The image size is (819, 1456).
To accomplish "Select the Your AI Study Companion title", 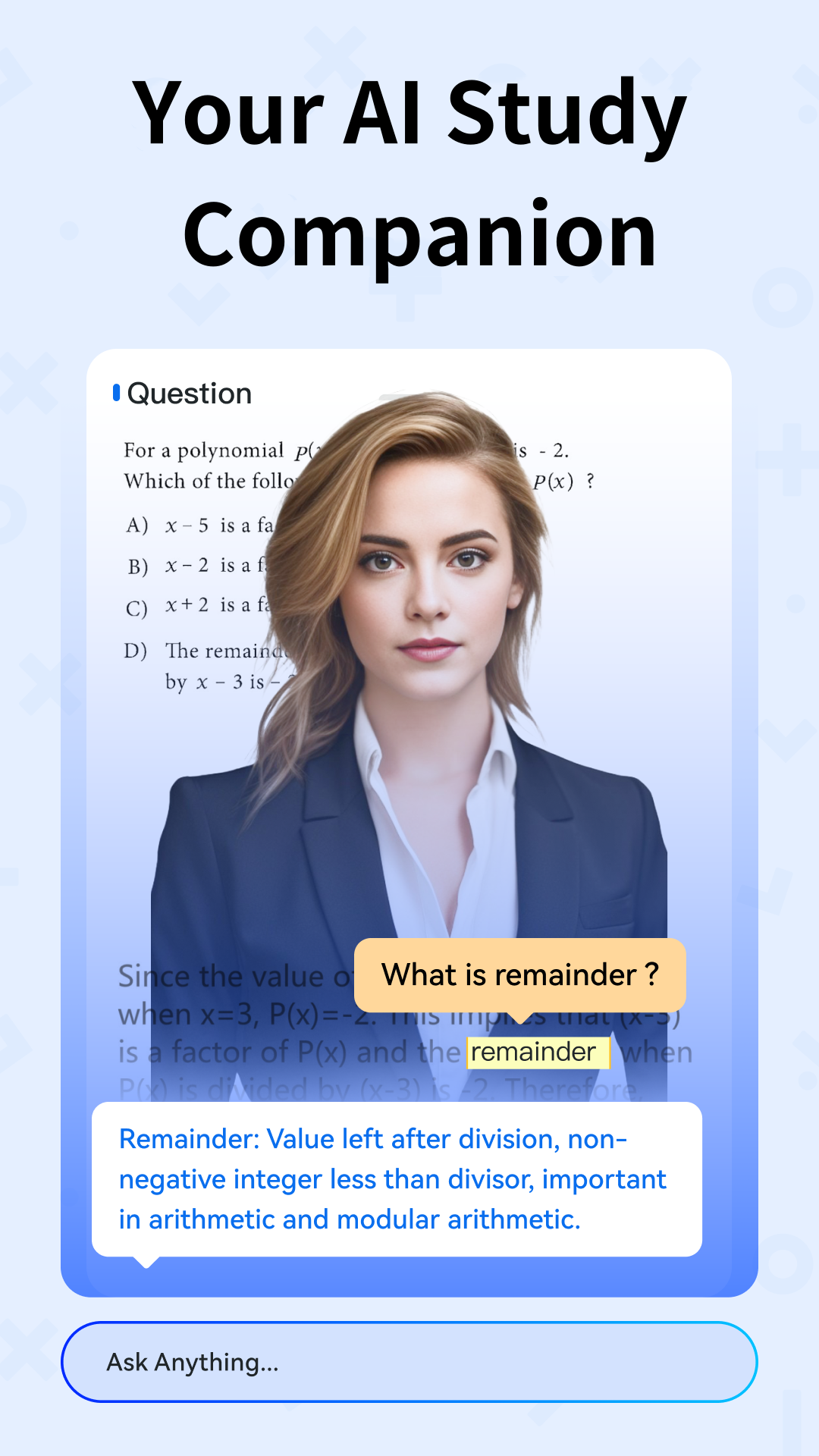I will (409, 171).
